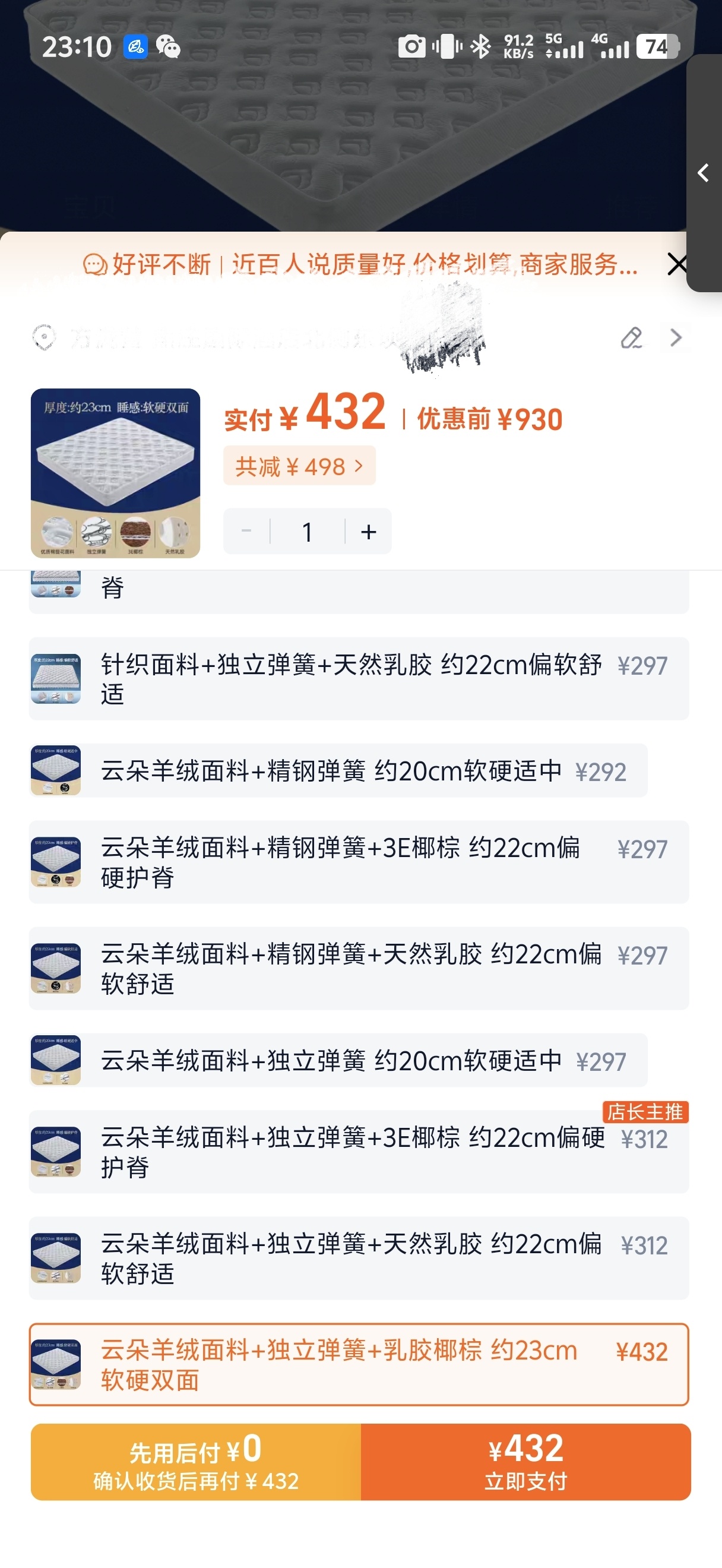Open the 好评不断 reviews banner
Image resolution: width=722 pixels, height=1568 pixels.
click(360, 264)
